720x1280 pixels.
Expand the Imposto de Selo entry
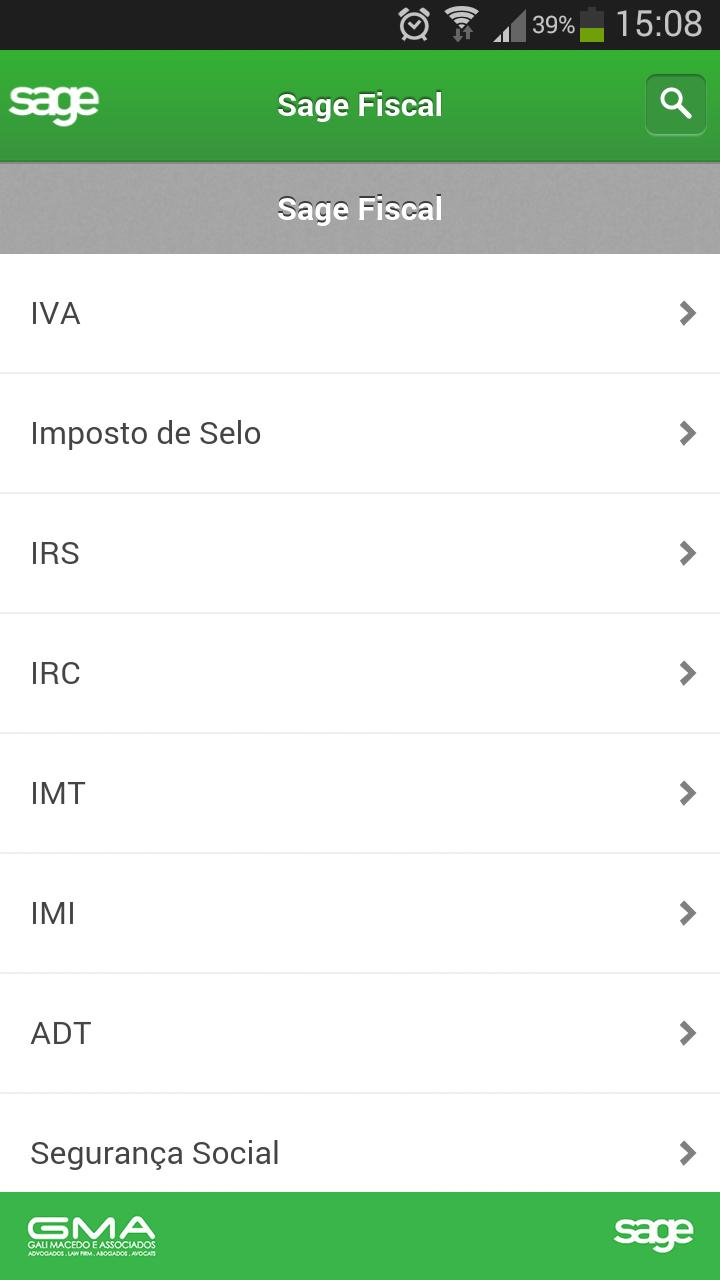[360, 433]
